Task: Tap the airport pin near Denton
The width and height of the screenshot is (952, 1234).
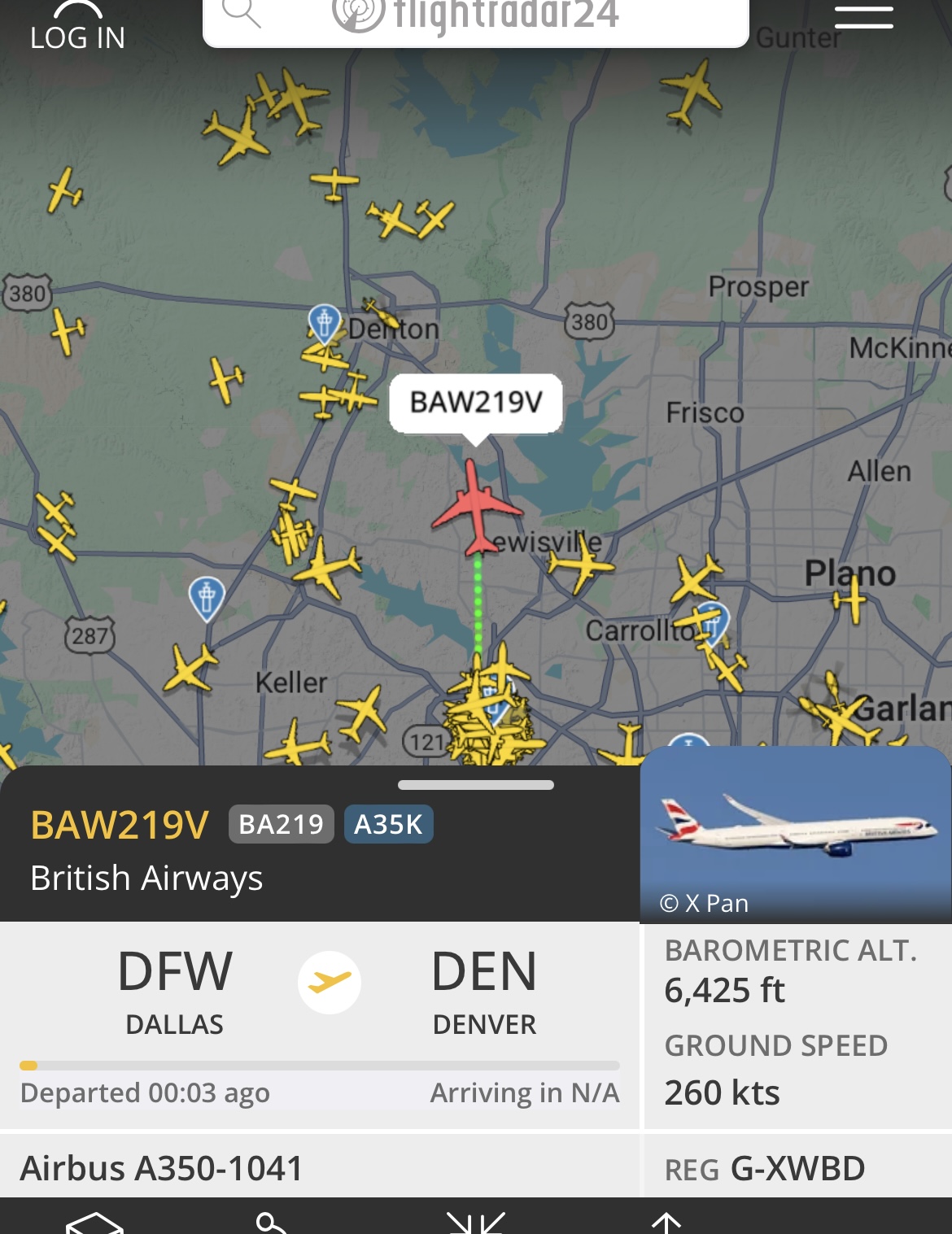Action: 324,323
